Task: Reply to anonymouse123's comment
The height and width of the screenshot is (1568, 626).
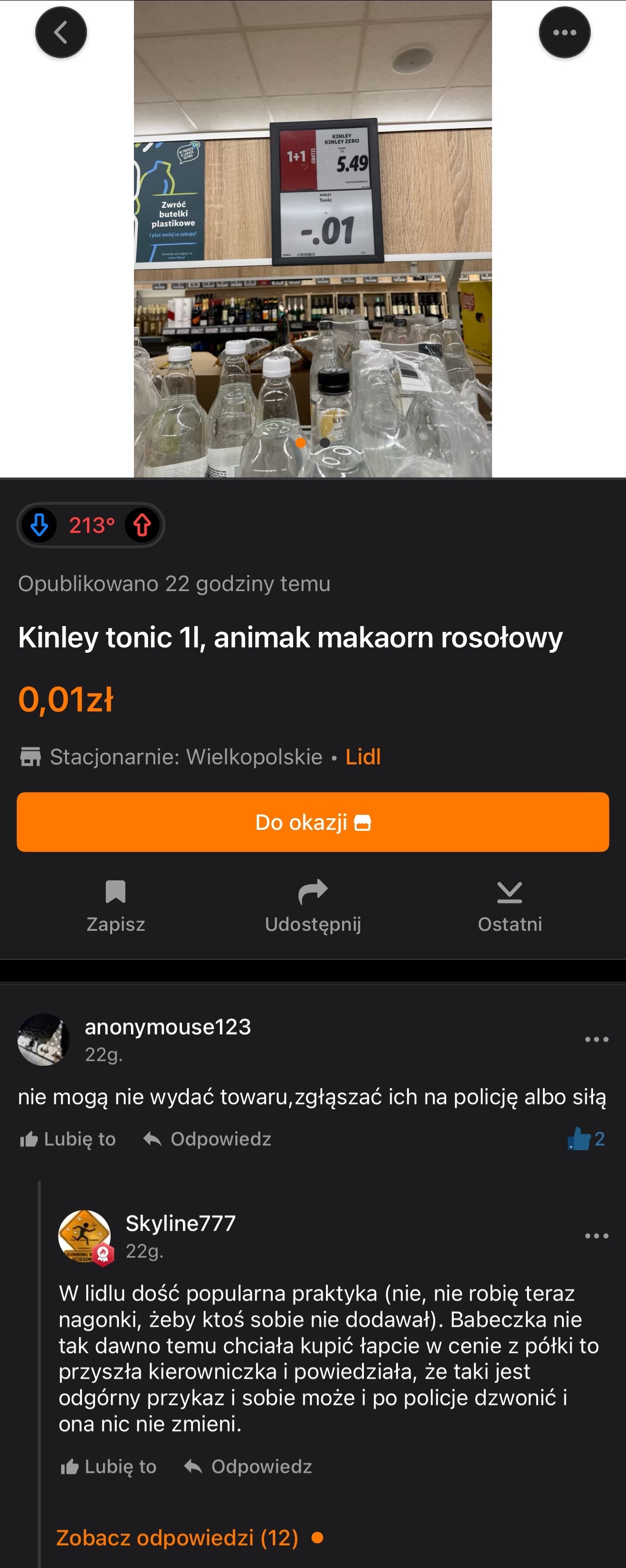Action: point(207,1139)
